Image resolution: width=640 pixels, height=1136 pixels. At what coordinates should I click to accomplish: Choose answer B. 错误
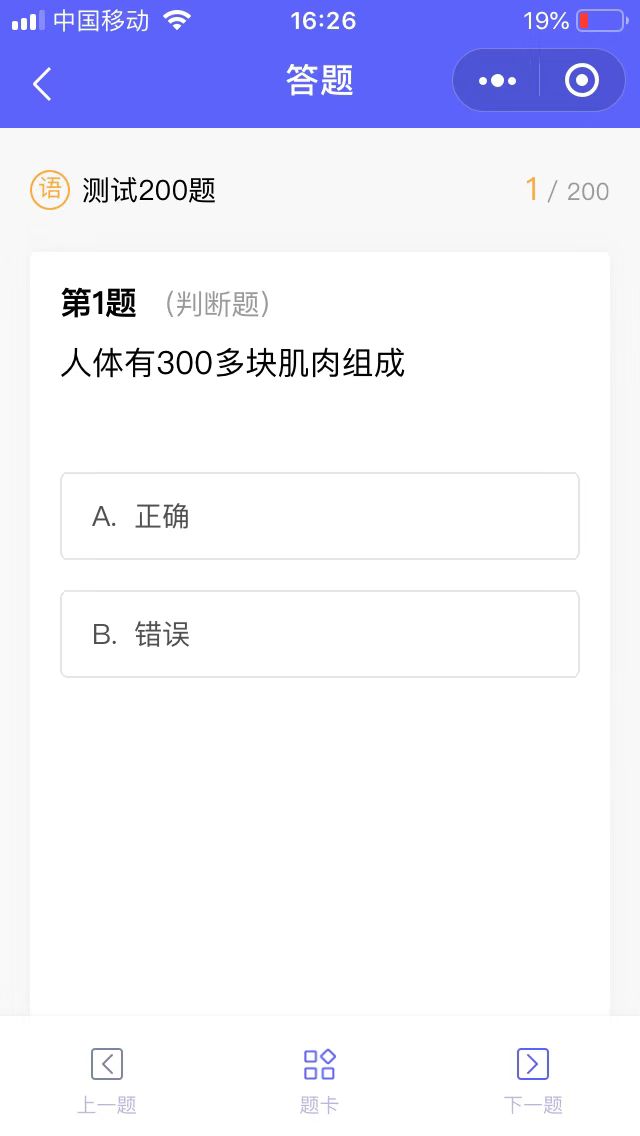coord(320,634)
